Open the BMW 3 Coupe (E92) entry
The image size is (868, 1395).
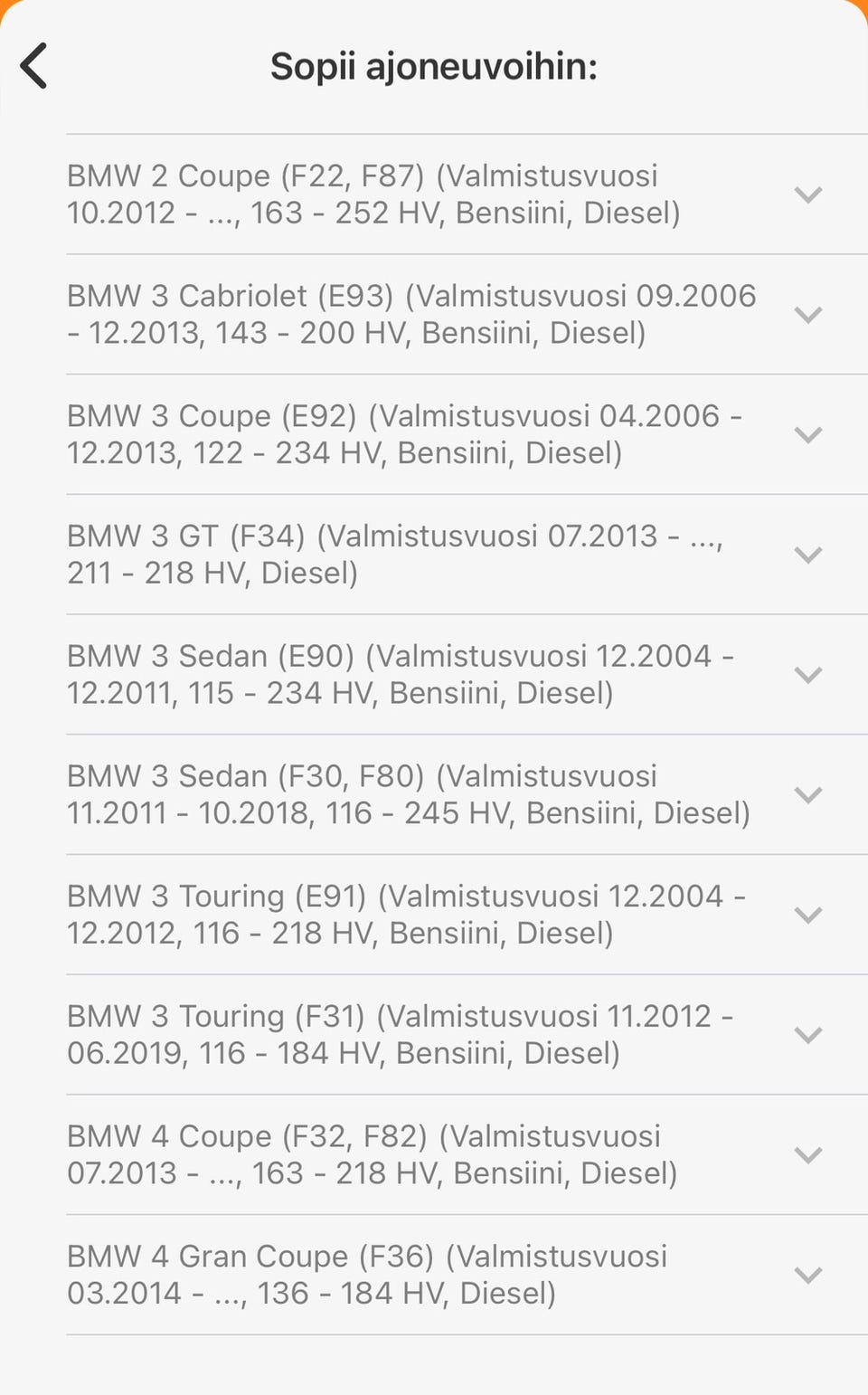(807, 434)
